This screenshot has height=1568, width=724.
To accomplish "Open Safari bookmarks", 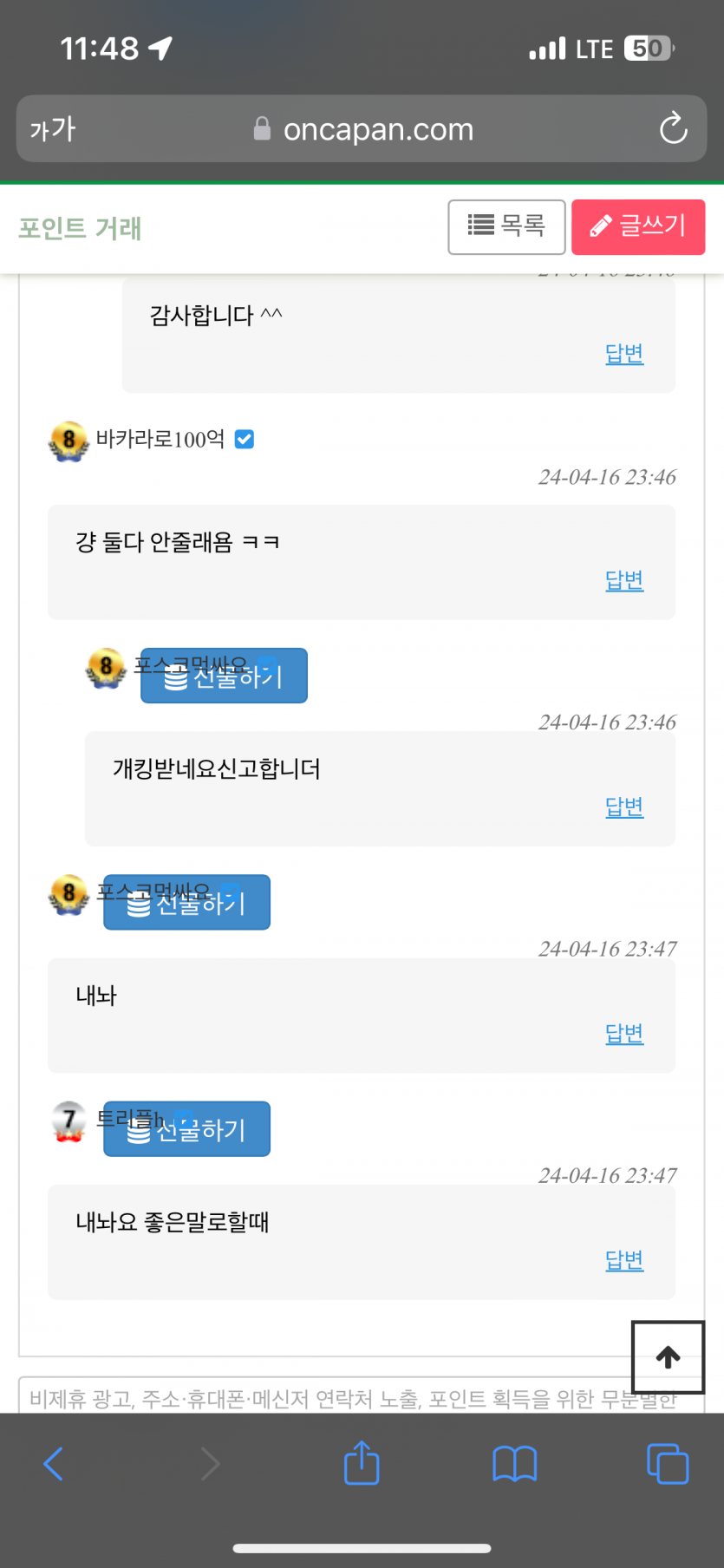I will pos(514,1464).
